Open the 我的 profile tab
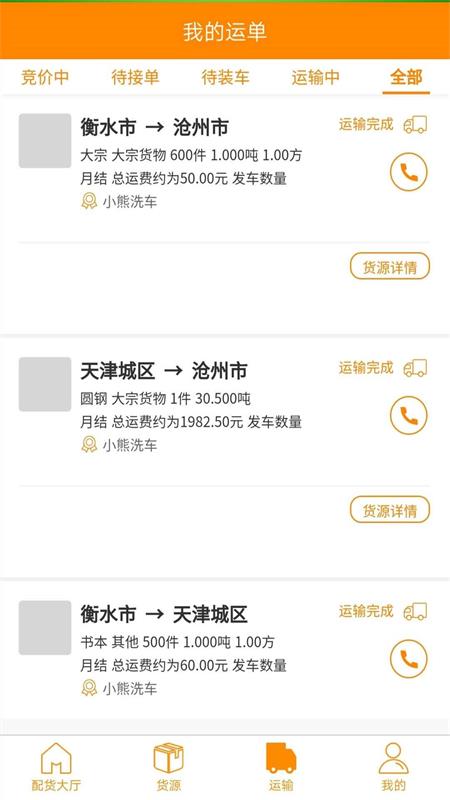This screenshot has width=450, height=800. click(x=393, y=767)
